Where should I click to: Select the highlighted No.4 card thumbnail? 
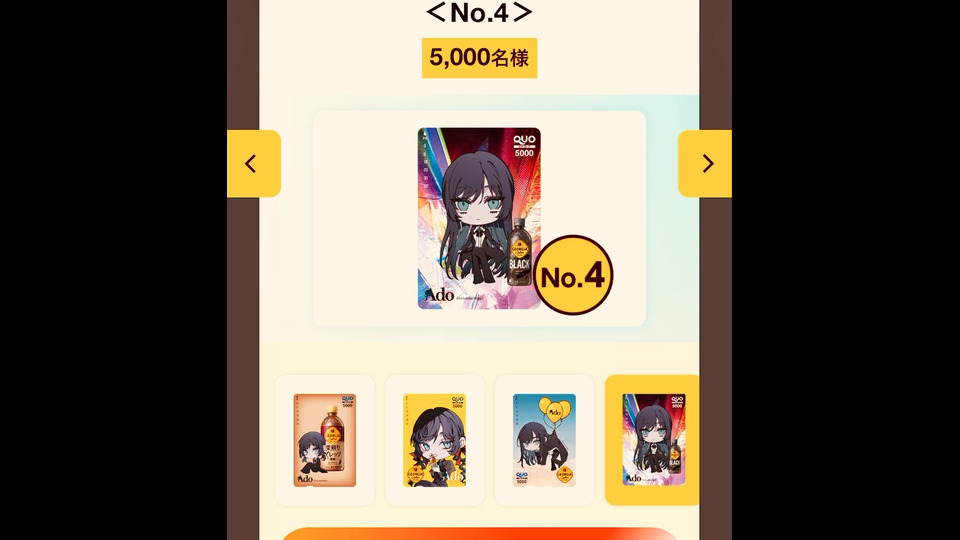click(653, 440)
